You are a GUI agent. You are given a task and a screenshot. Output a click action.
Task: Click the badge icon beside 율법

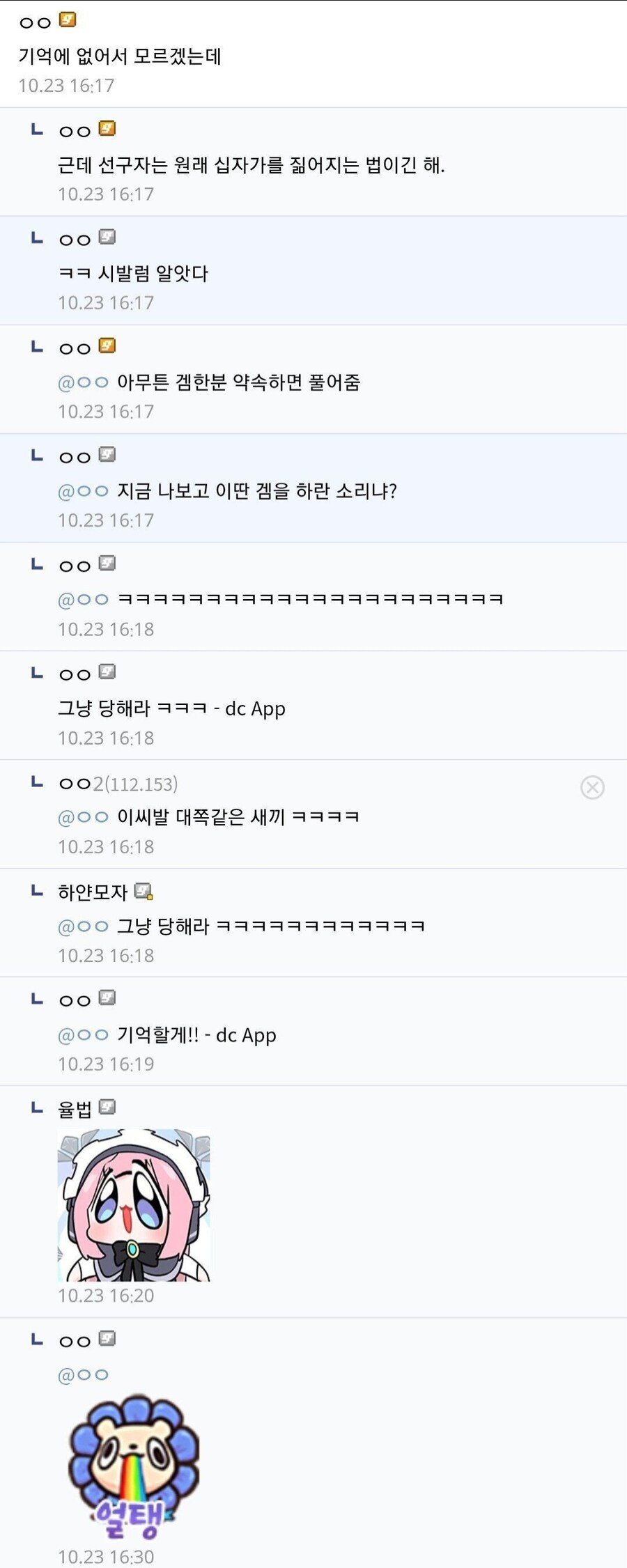coord(107,1108)
